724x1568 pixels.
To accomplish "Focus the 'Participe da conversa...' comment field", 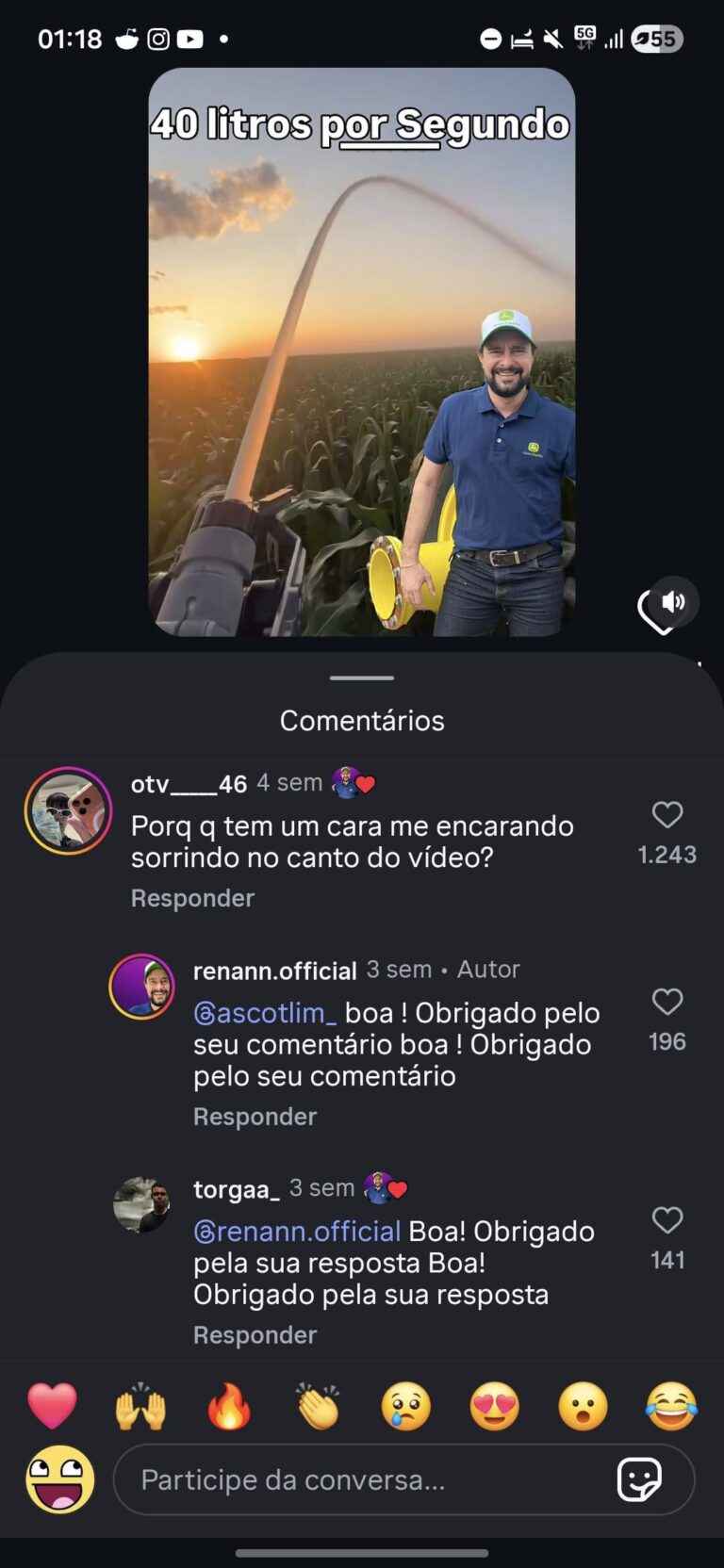I will [x=368, y=1480].
